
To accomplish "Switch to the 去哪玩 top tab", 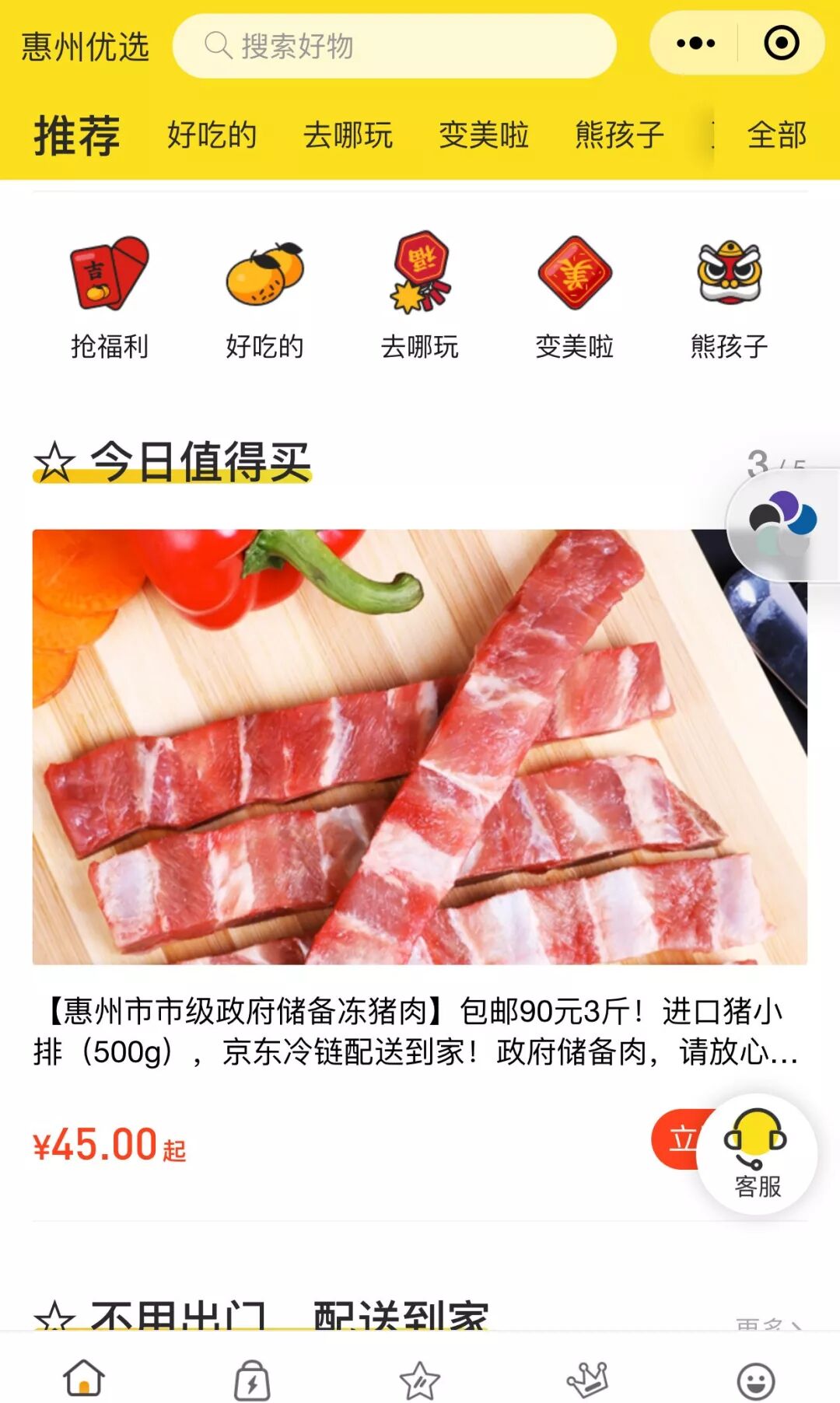I will [348, 135].
